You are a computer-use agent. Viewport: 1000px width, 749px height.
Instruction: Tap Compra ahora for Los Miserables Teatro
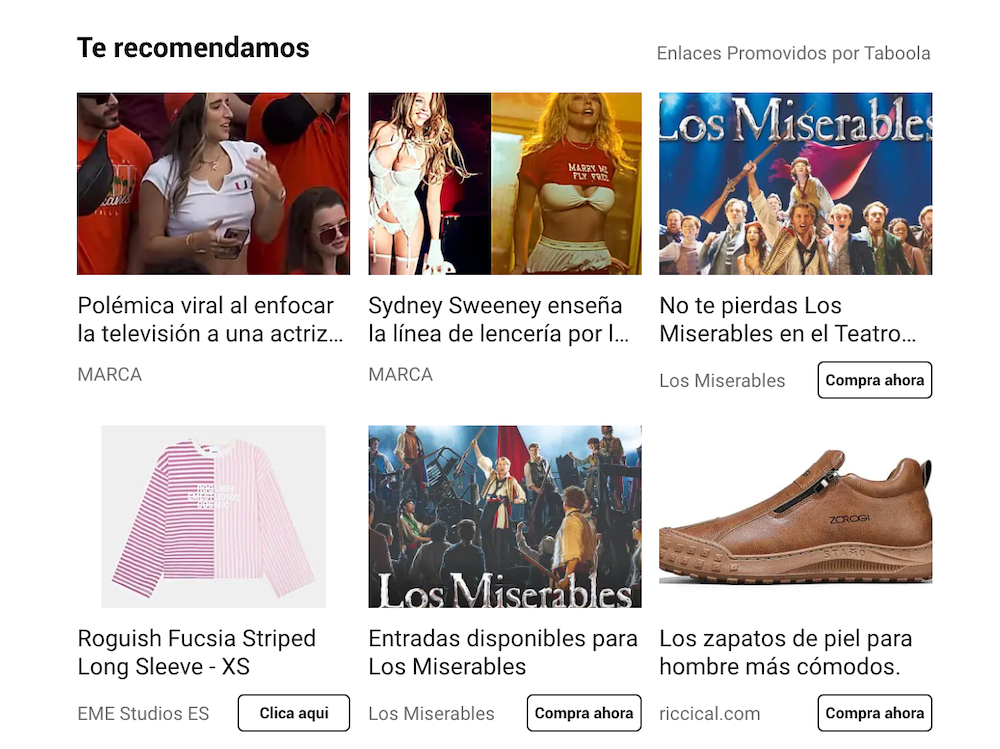[874, 380]
